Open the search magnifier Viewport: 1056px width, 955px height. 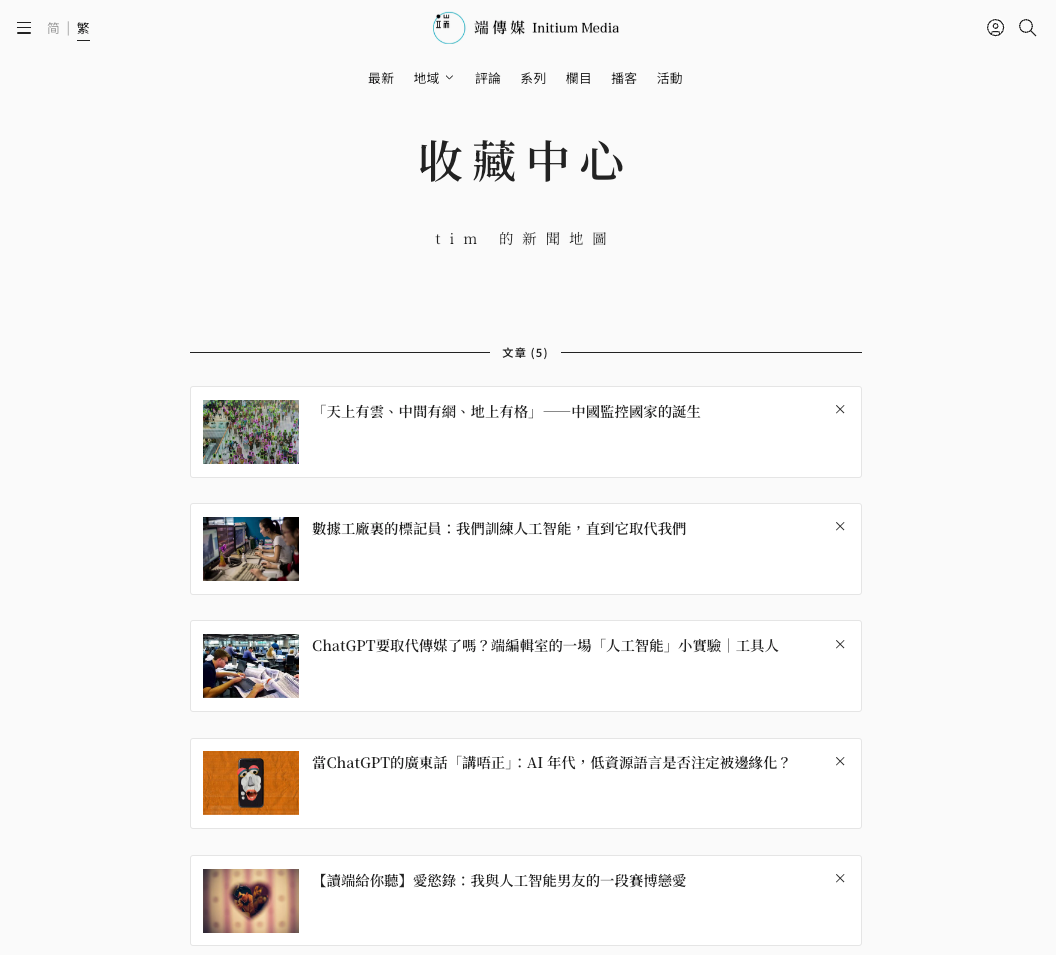(1027, 28)
